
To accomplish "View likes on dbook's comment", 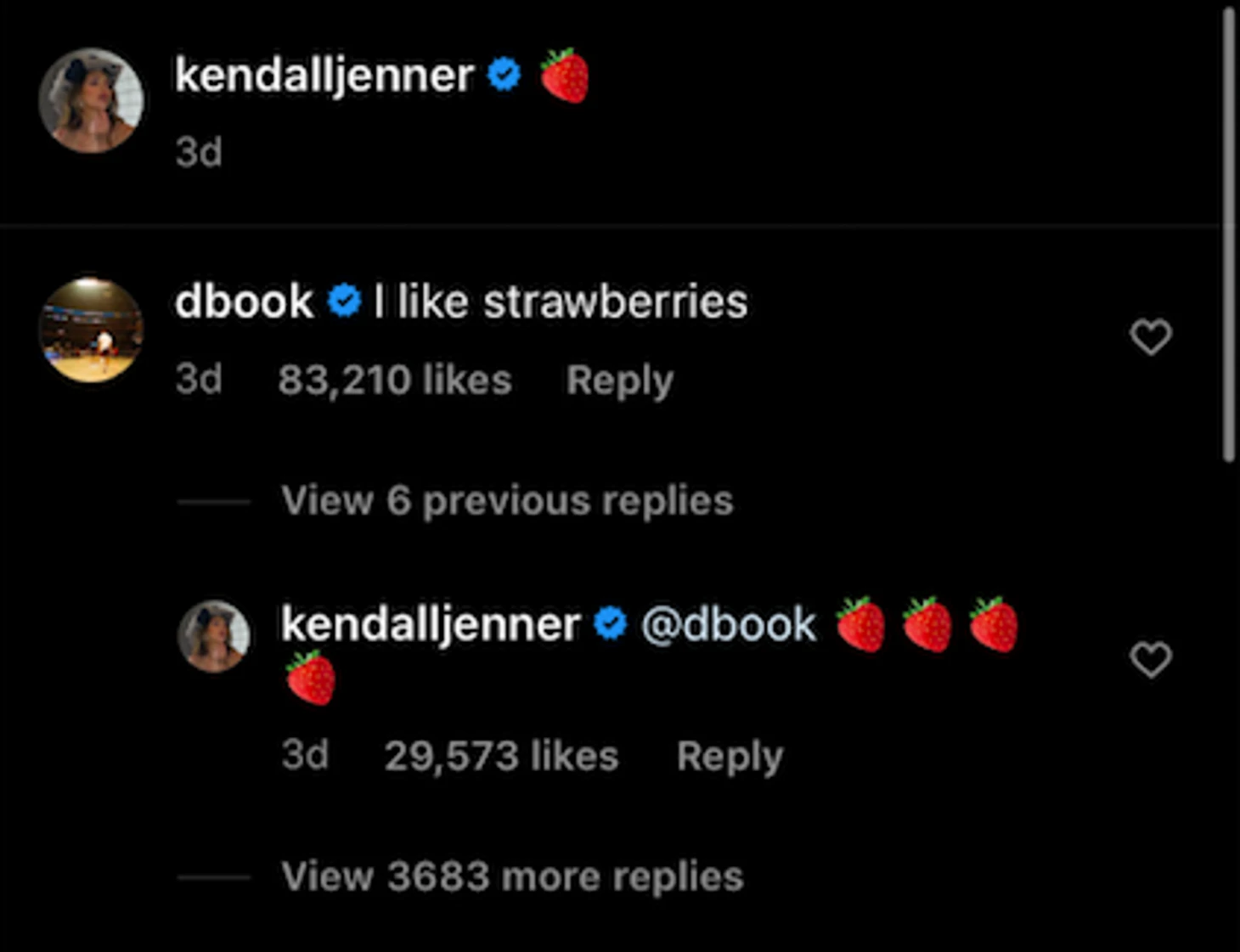I will coord(395,380).
